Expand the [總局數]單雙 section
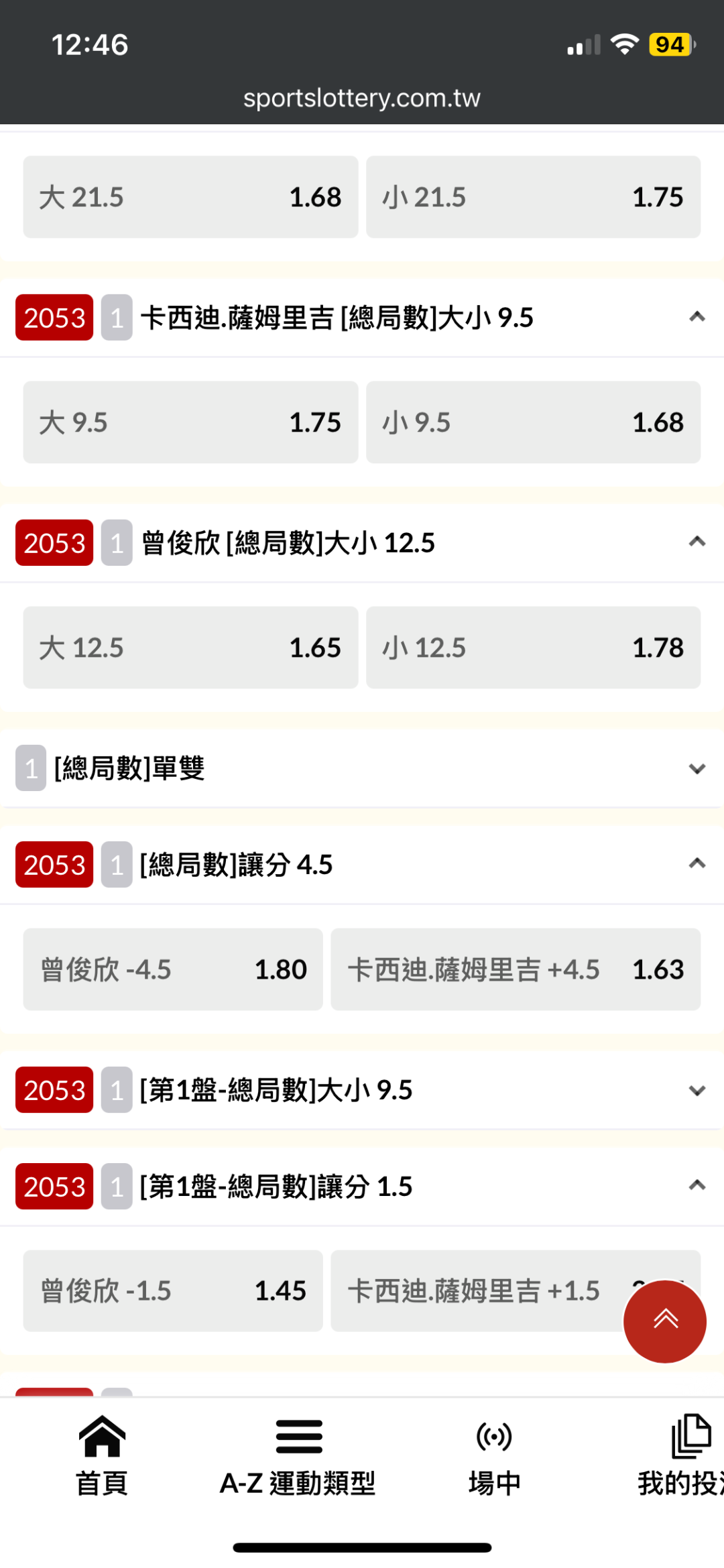The width and height of the screenshot is (724, 1568). pyautogui.click(x=697, y=768)
